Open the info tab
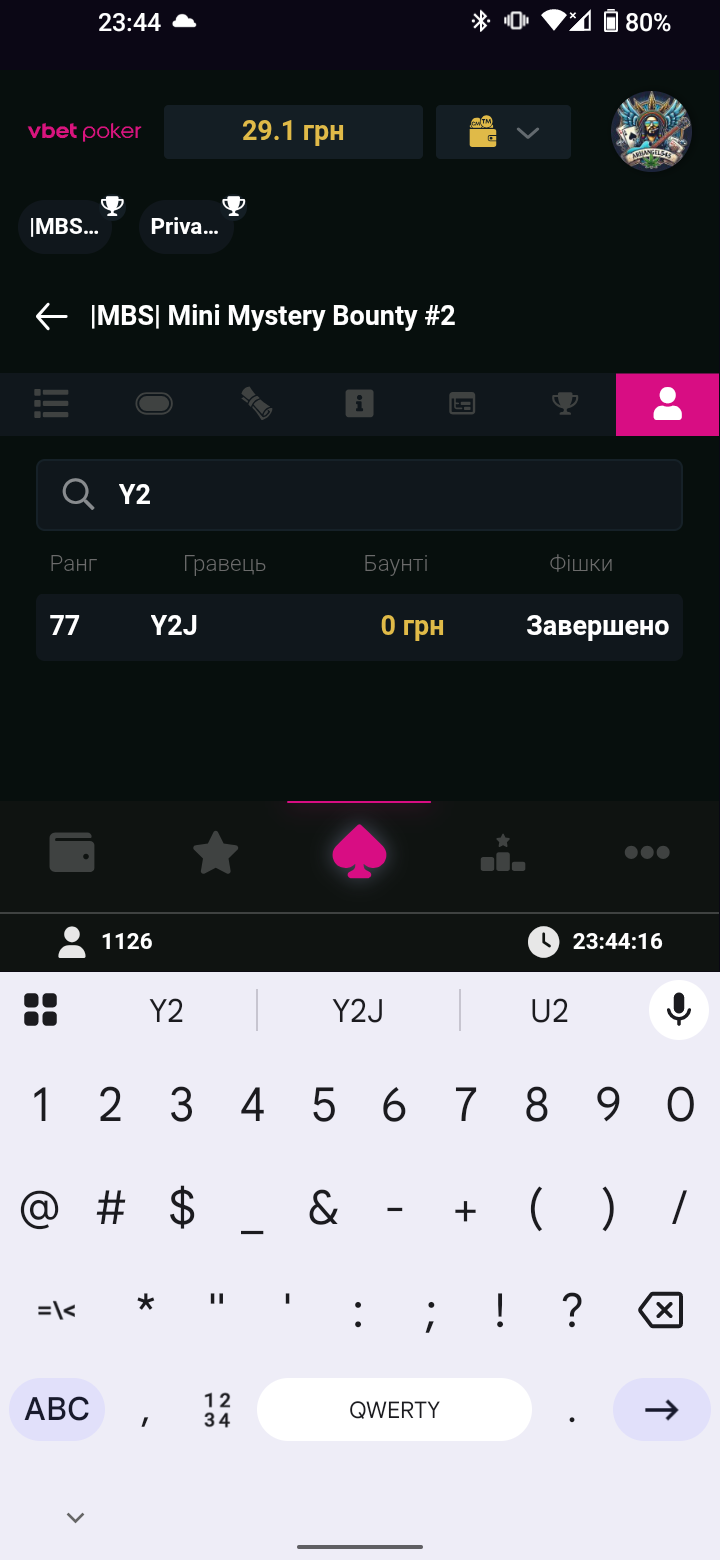Viewport: 720px width, 1560px height. point(359,404)
